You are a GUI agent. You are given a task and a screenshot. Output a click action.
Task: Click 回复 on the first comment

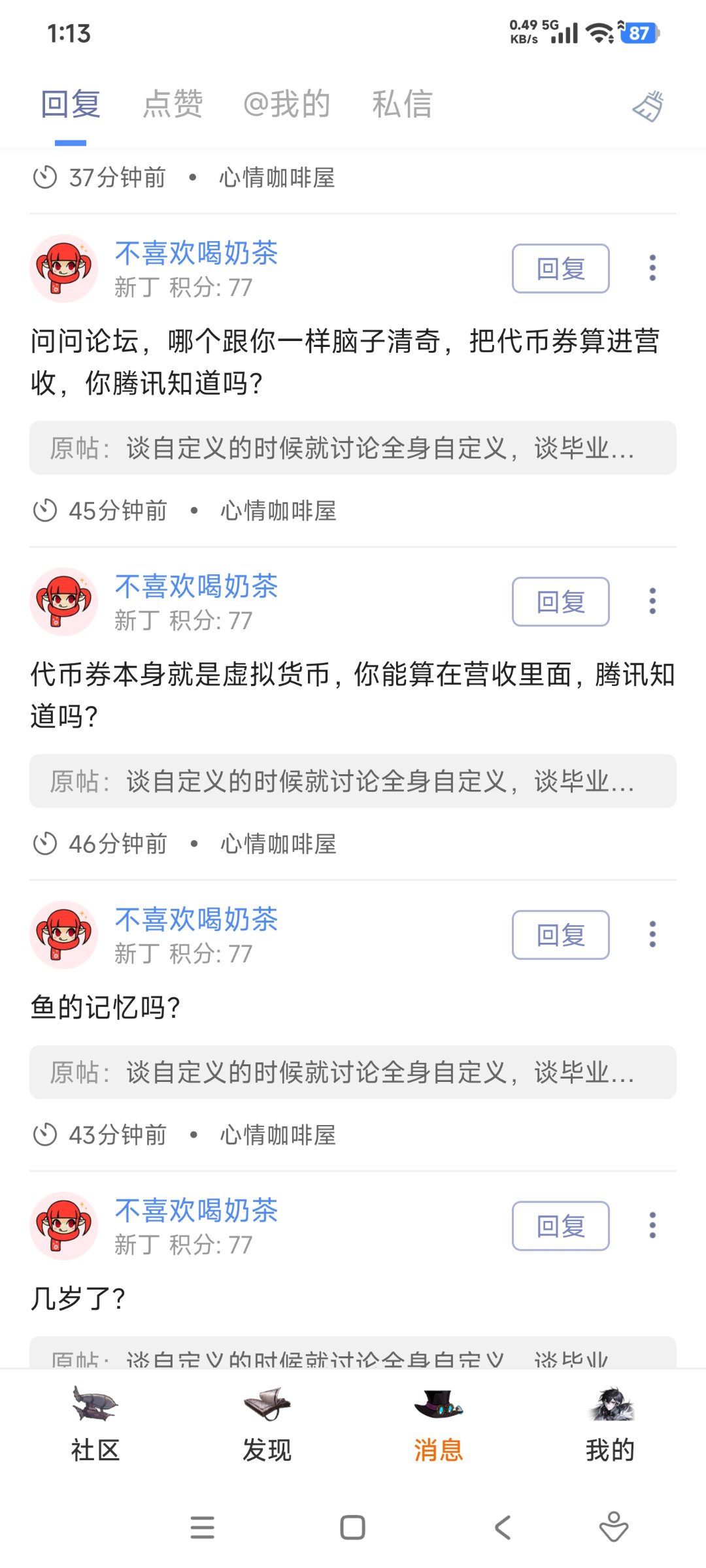pos(560,268)
